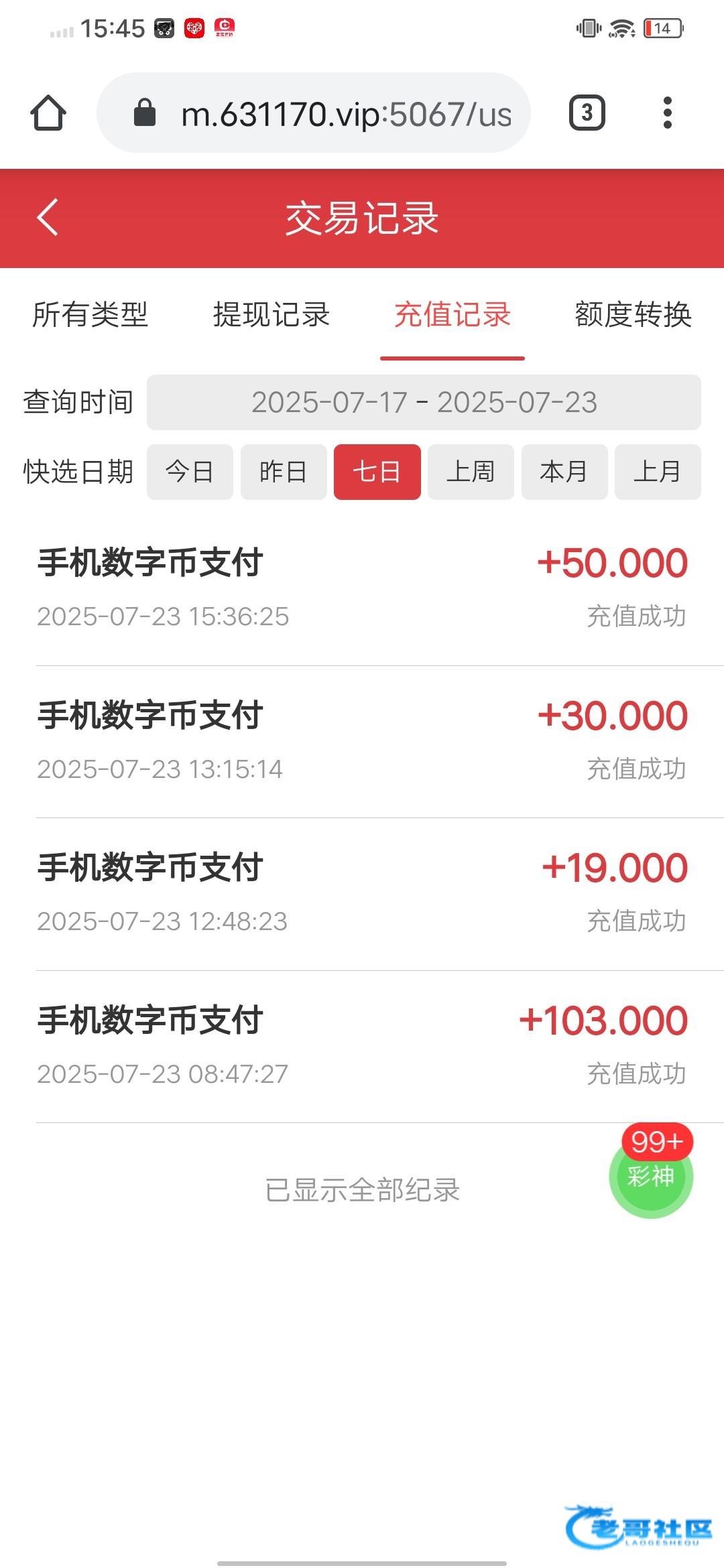
Task: Open the 额度转换 tab
Action: pos(633,314)
